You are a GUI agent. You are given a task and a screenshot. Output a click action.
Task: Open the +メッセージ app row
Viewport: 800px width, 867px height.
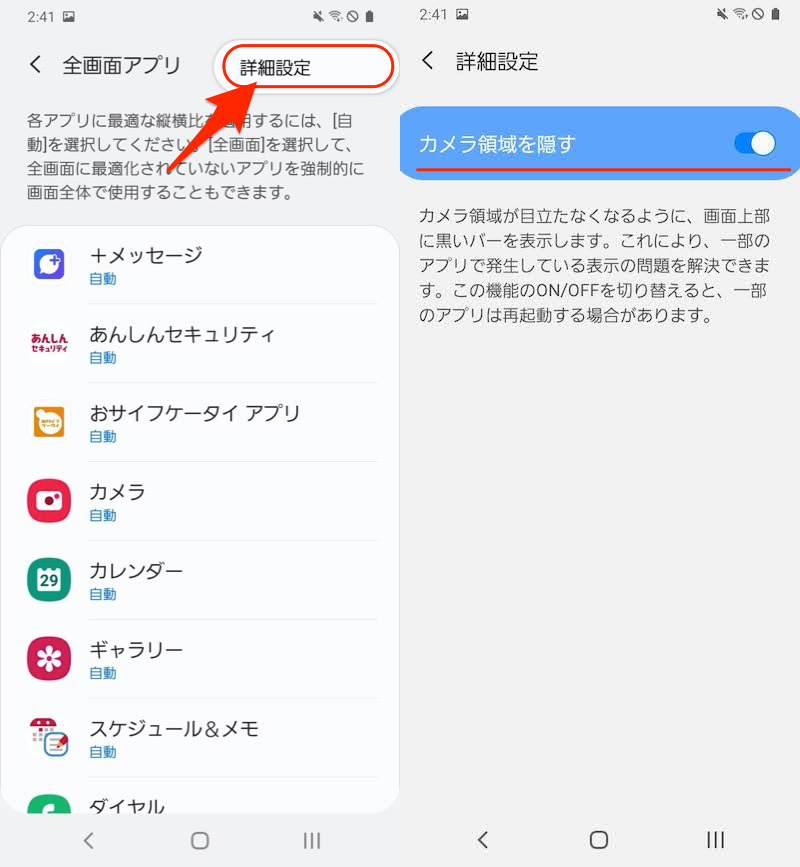(x=200, y=265)
